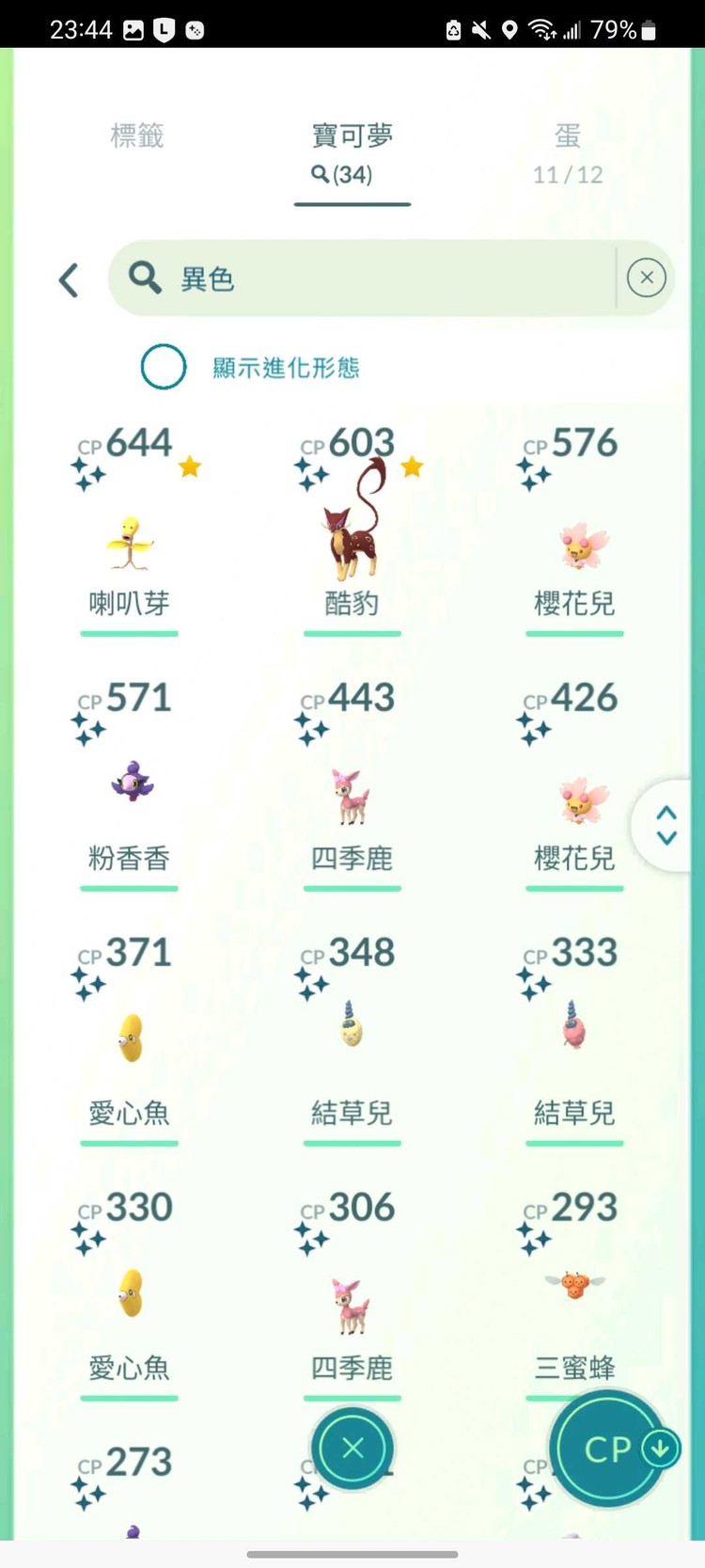Enable 顯示進化形態 option
The width and height of the screenshot is (705, 1568).
point(164,367)
